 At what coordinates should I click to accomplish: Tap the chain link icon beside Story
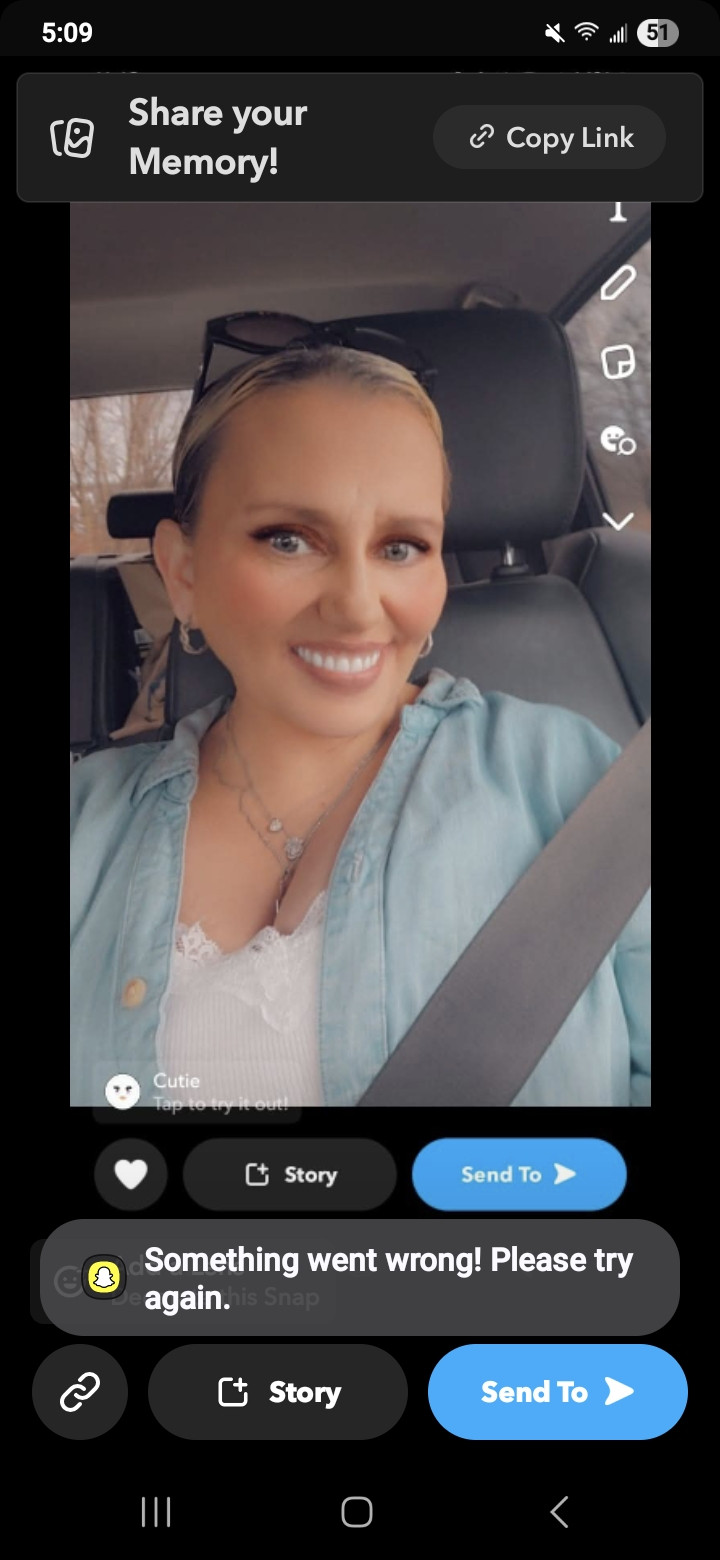(80, 1391)
